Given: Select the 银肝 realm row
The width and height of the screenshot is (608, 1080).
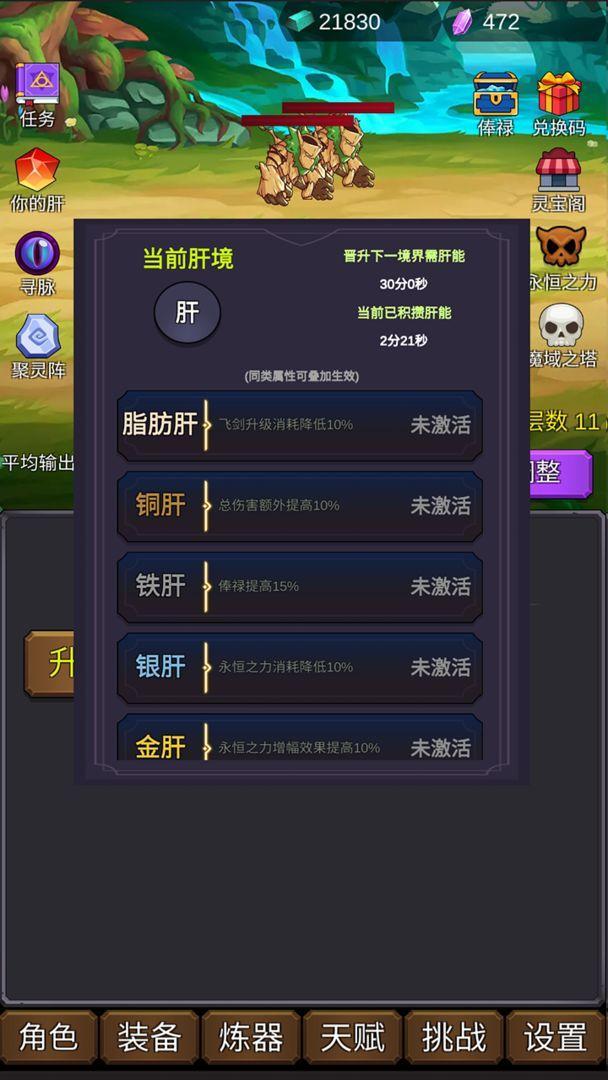Looking at the screenshot, I should click(x=299, y=667).
